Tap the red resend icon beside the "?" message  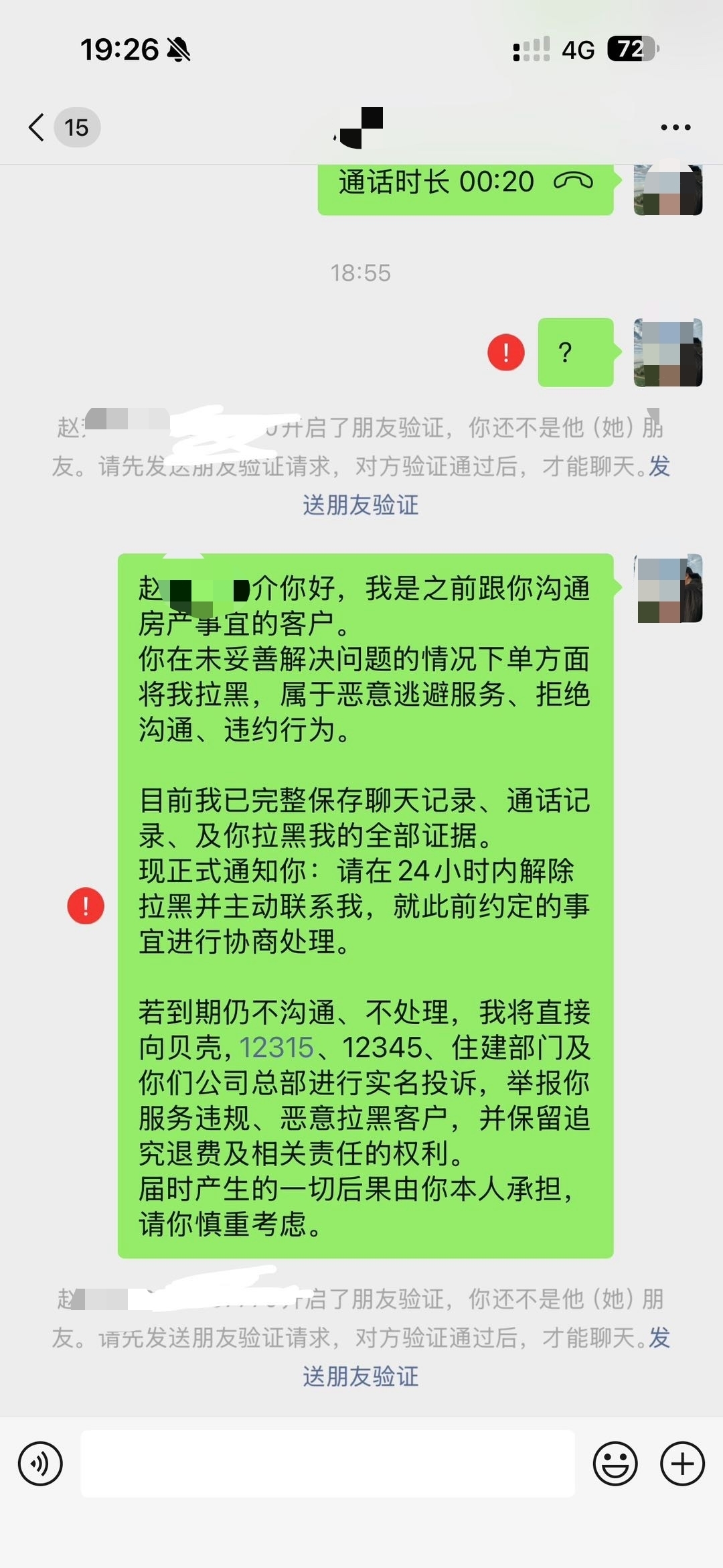point(505,352)
